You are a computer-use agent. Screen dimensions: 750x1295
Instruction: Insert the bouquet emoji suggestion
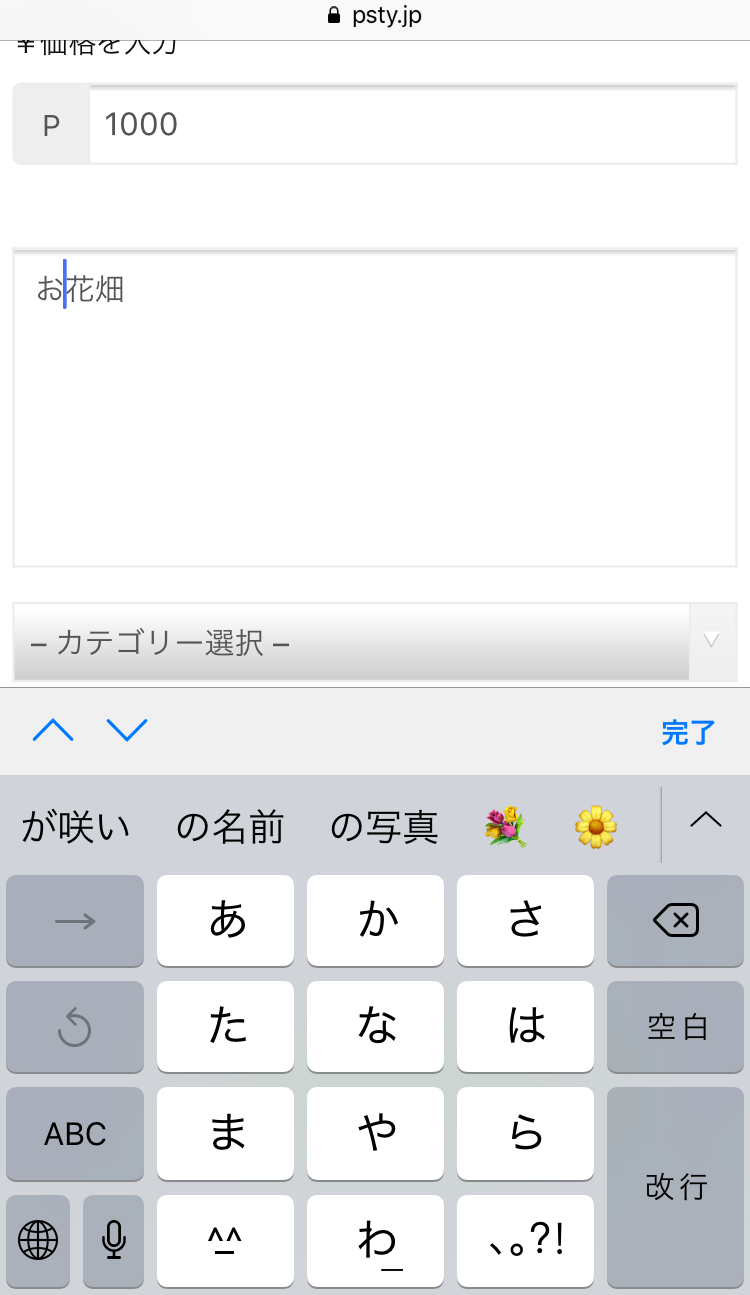pos(506,827)
